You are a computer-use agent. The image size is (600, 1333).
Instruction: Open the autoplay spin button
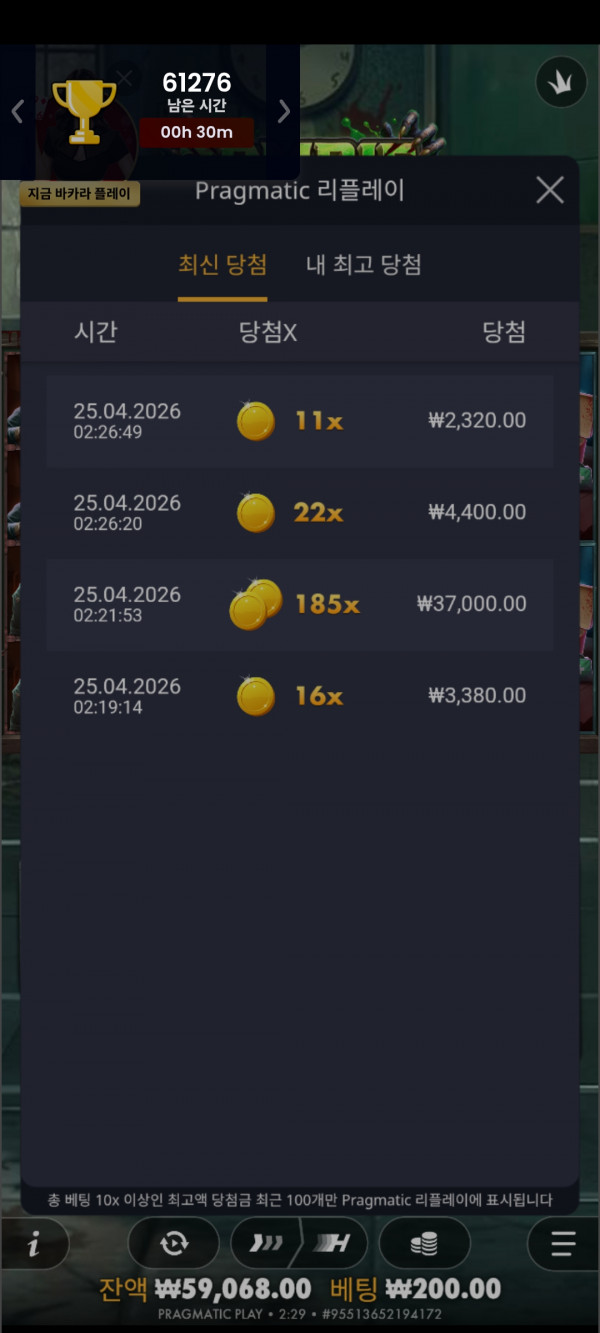[x=174, y=1243]
